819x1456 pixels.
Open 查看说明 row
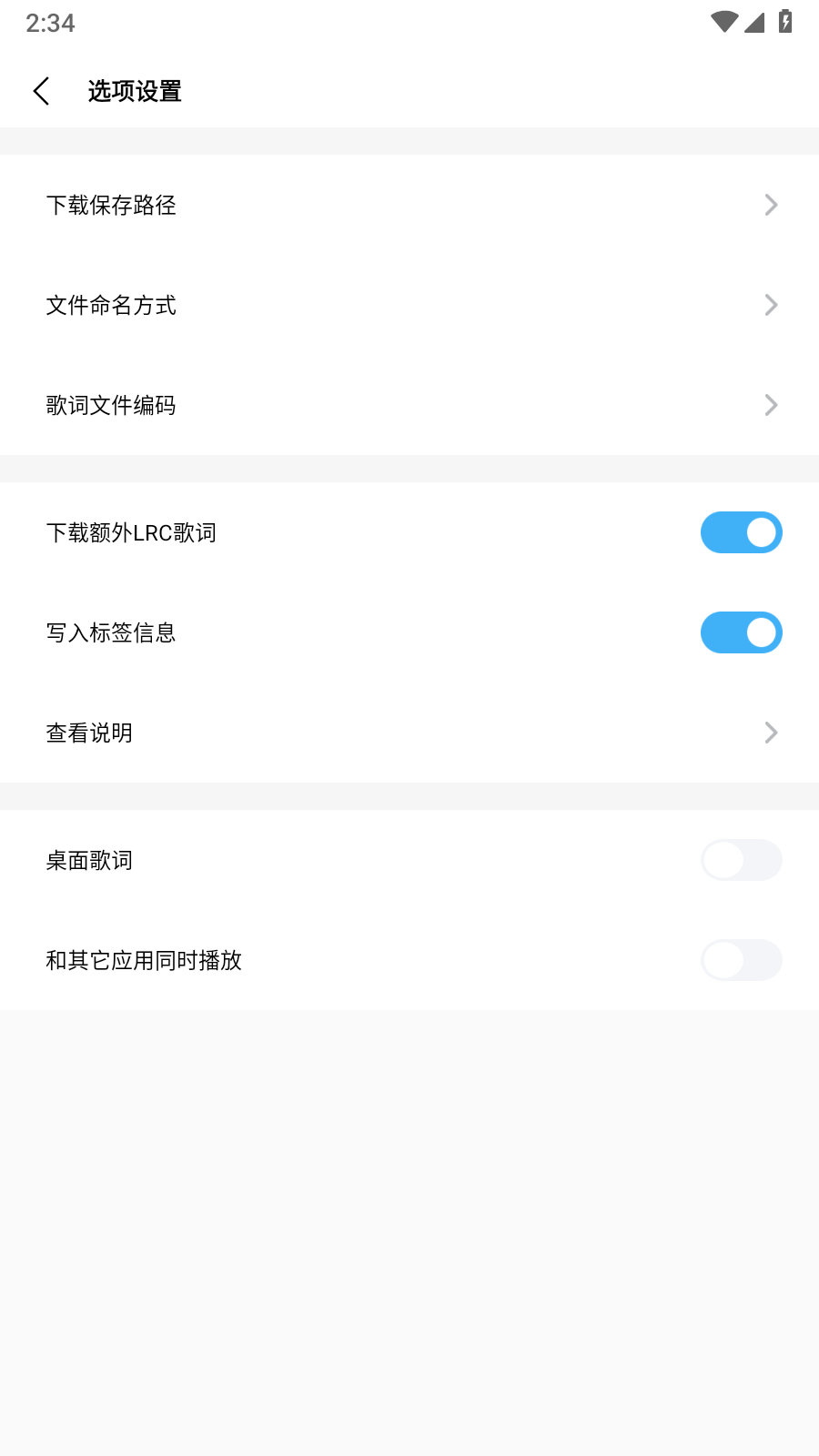click(409, 733)
